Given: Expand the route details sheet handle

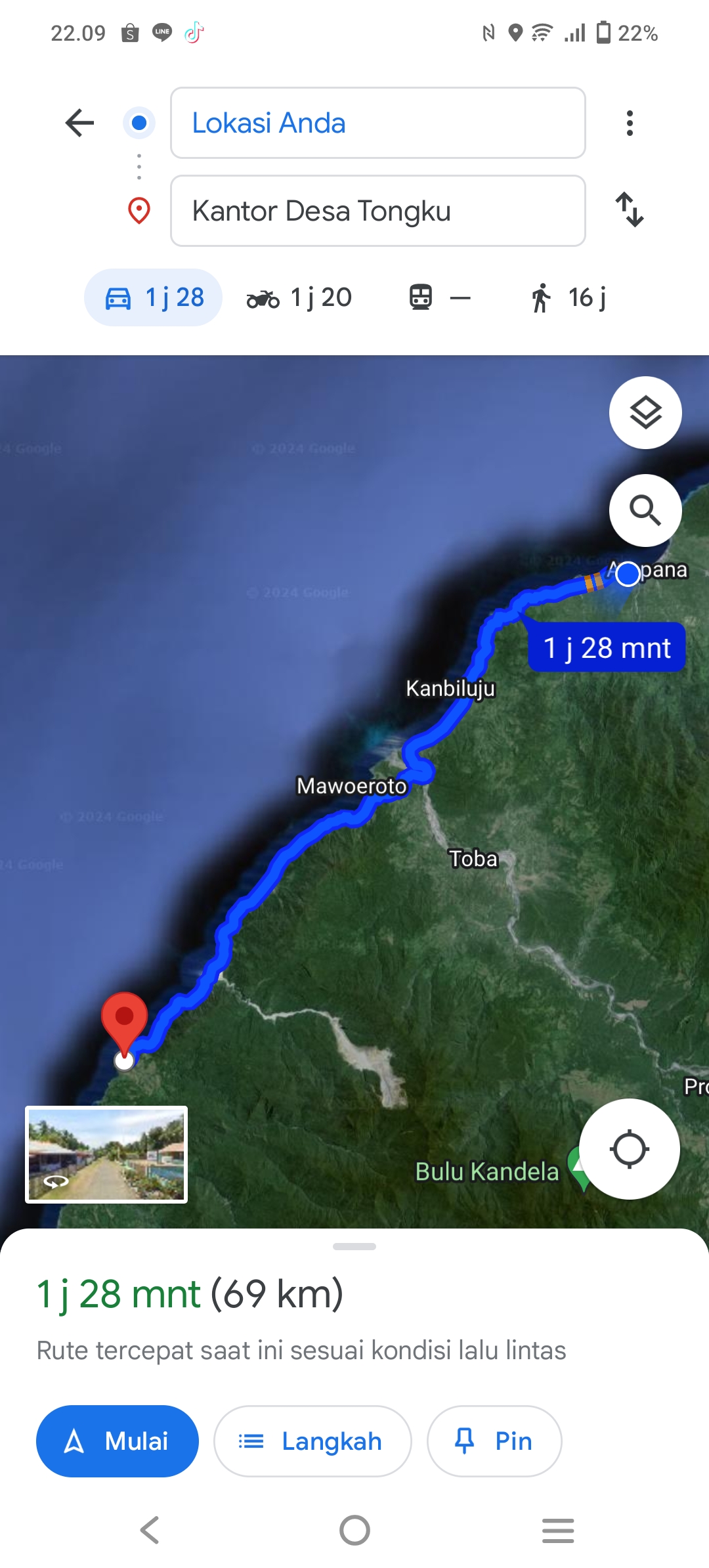Looking at the screenshot, I should [x=354, y=1246].
